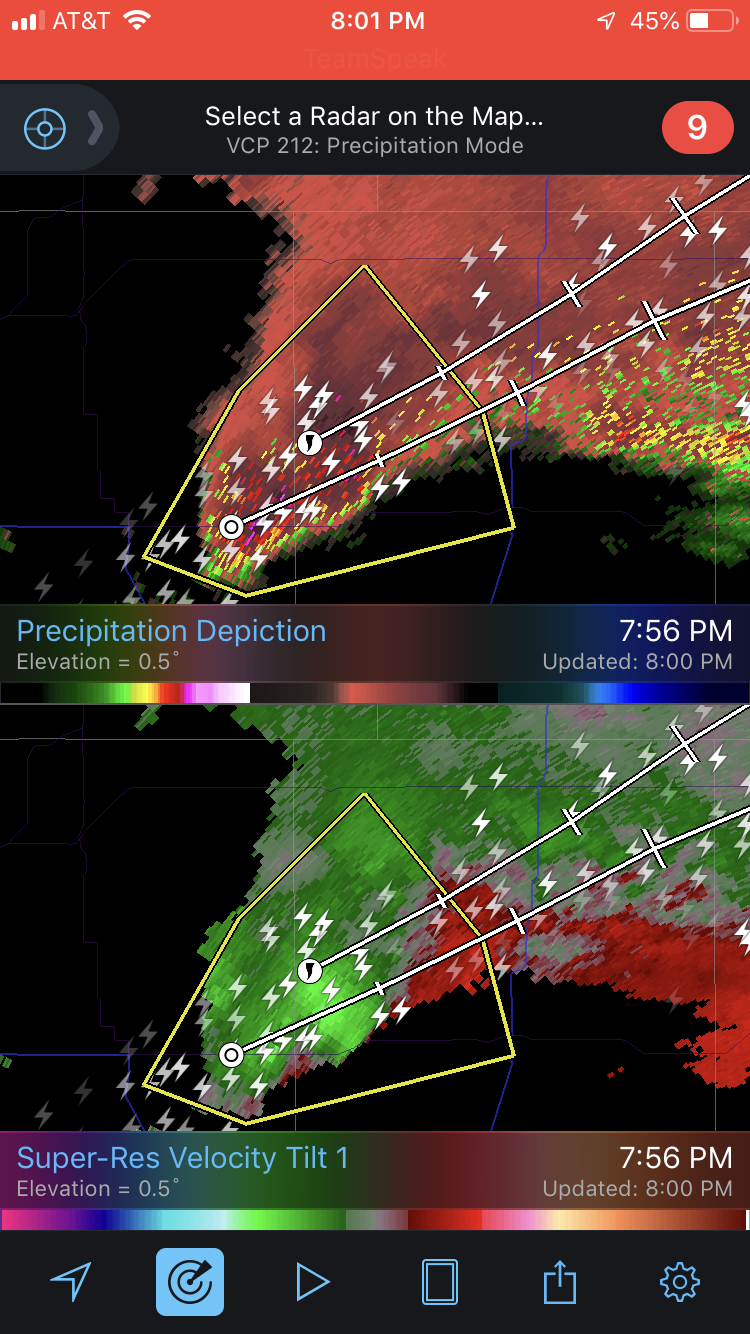The width and height of the screenshot is (750, 1334).
Task: Play the radar animation loop
Action: [x=312, y=1281]
